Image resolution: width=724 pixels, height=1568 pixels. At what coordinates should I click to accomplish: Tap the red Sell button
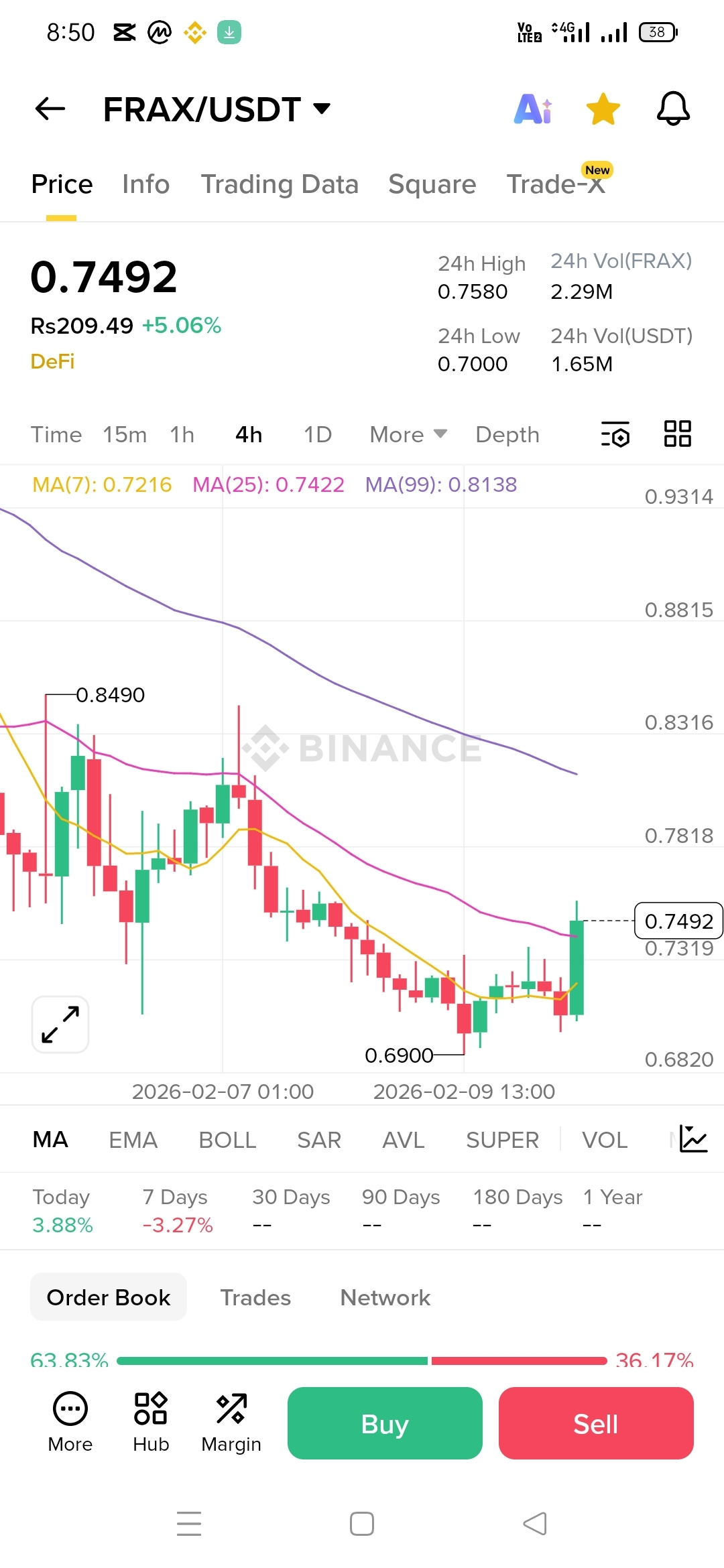click(x=595, y=1423)
